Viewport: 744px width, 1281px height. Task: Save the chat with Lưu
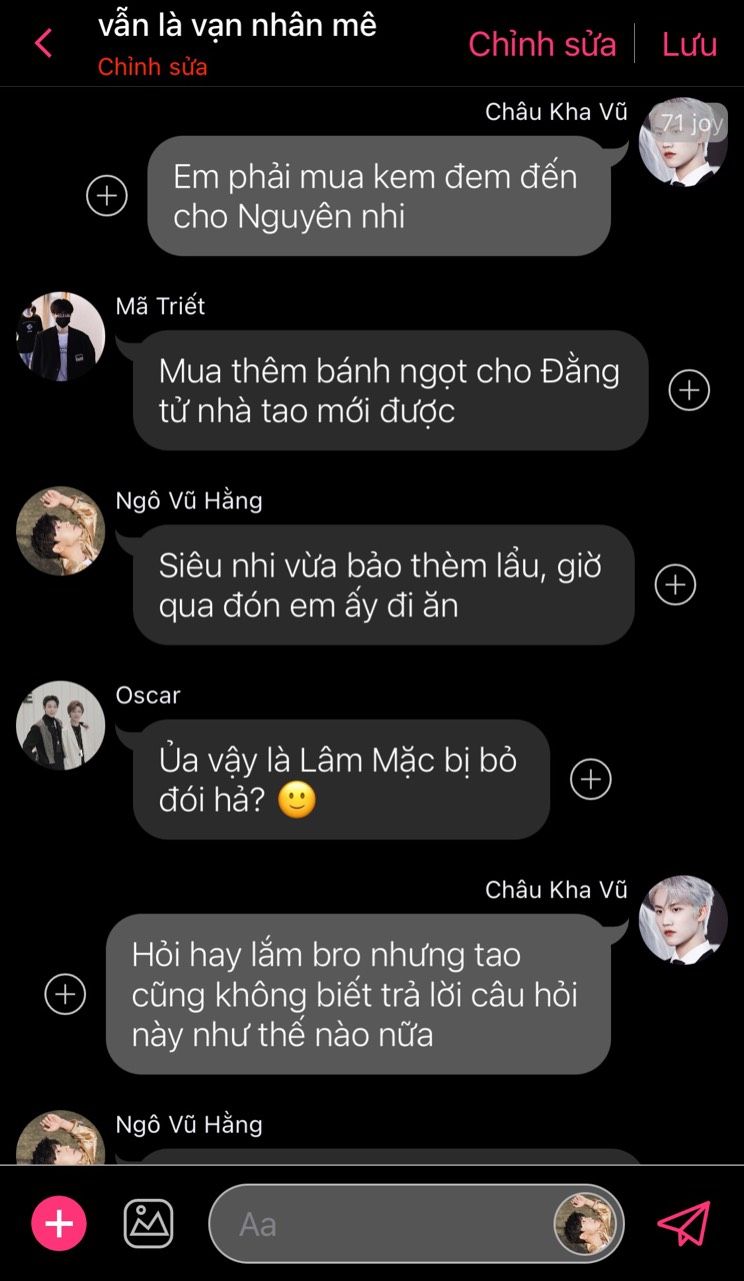[x=689, y=44]
